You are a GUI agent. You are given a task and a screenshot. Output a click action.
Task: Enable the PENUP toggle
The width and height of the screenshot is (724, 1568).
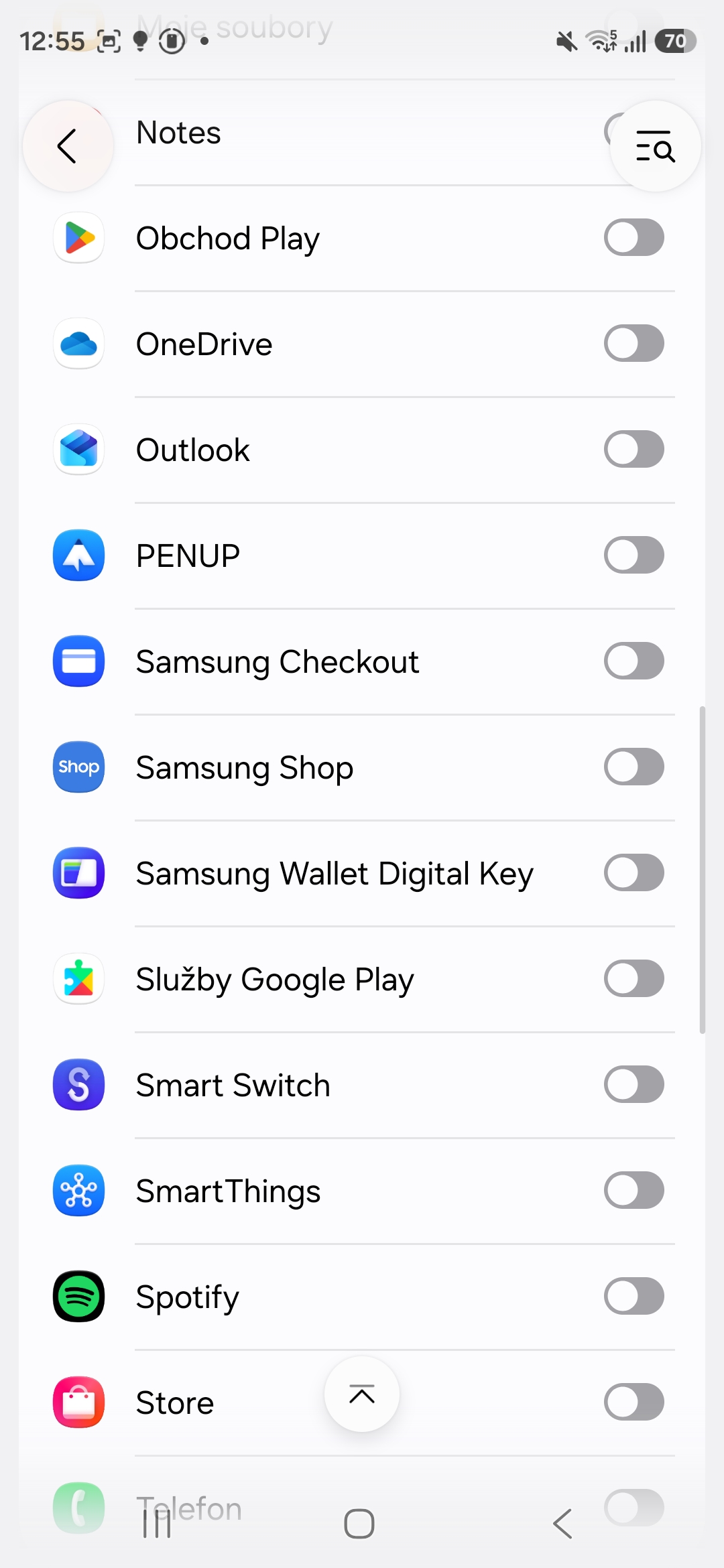pyautogui.click(x=633, y=556)
